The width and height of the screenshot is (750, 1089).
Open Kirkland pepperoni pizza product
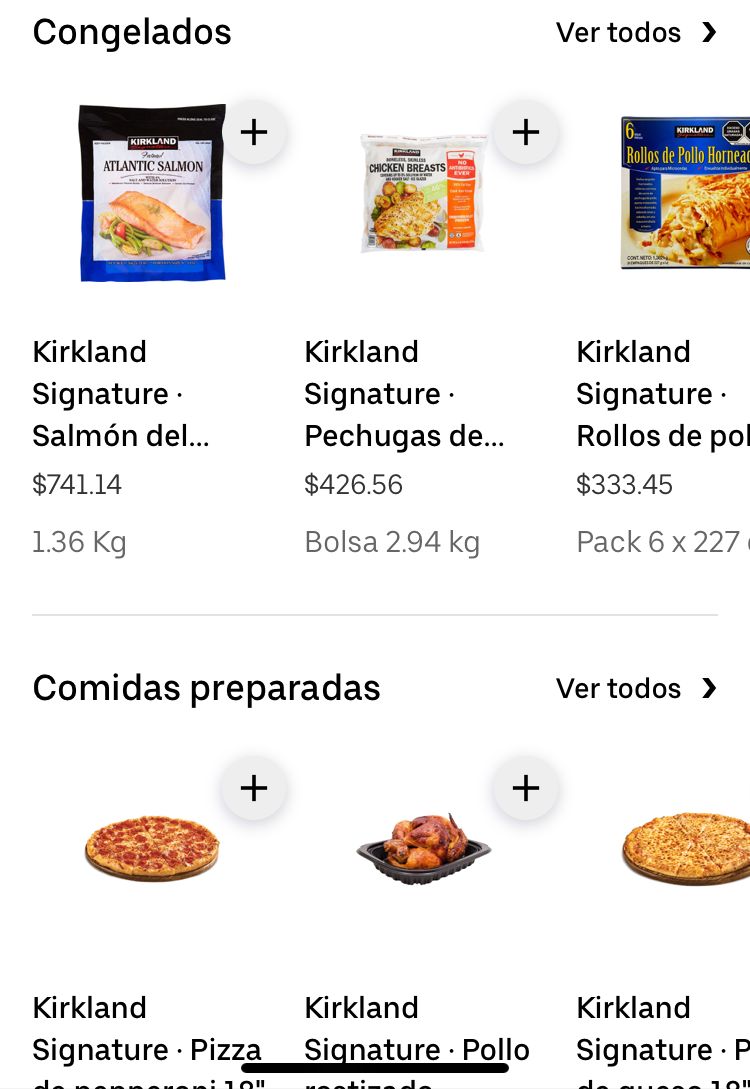(x=152, y=848)
